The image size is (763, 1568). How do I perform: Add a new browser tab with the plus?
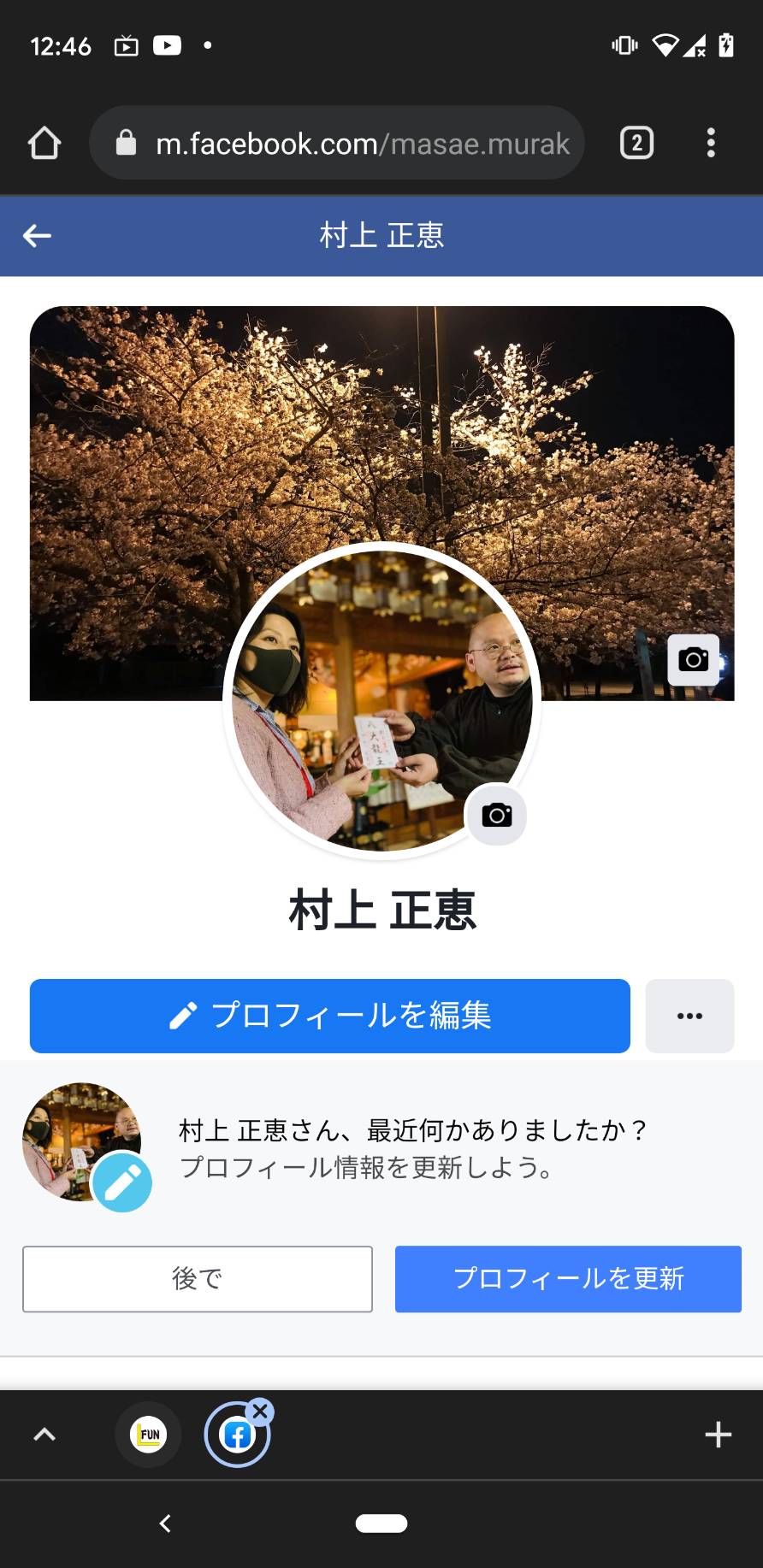[718, 1435]
